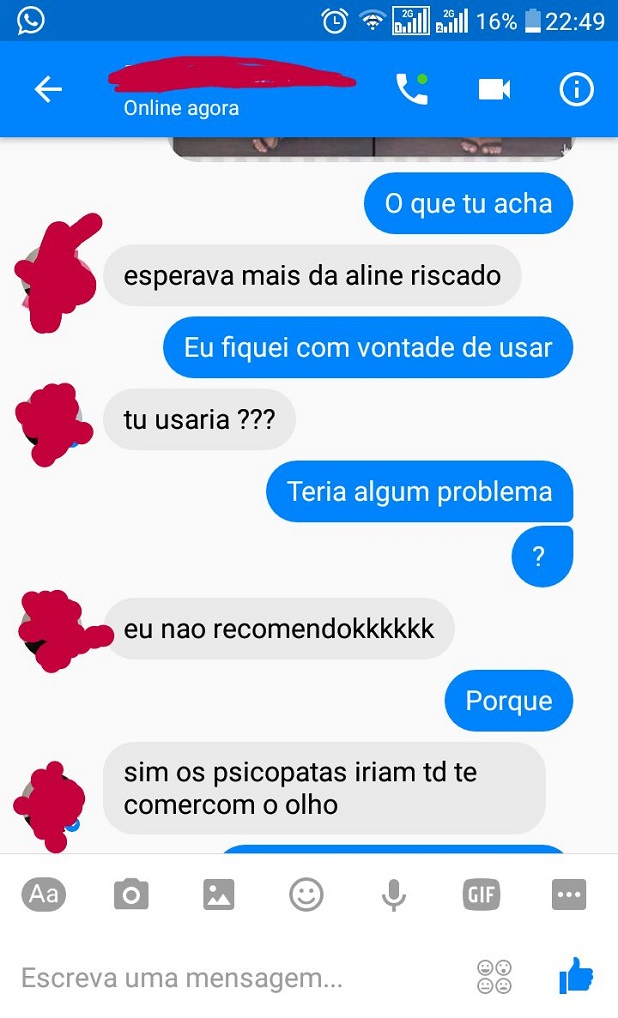Open the camera to take a photo
Image resolution: width=618 pixels, height=1018 pixels.
click(x=131, y=895)
